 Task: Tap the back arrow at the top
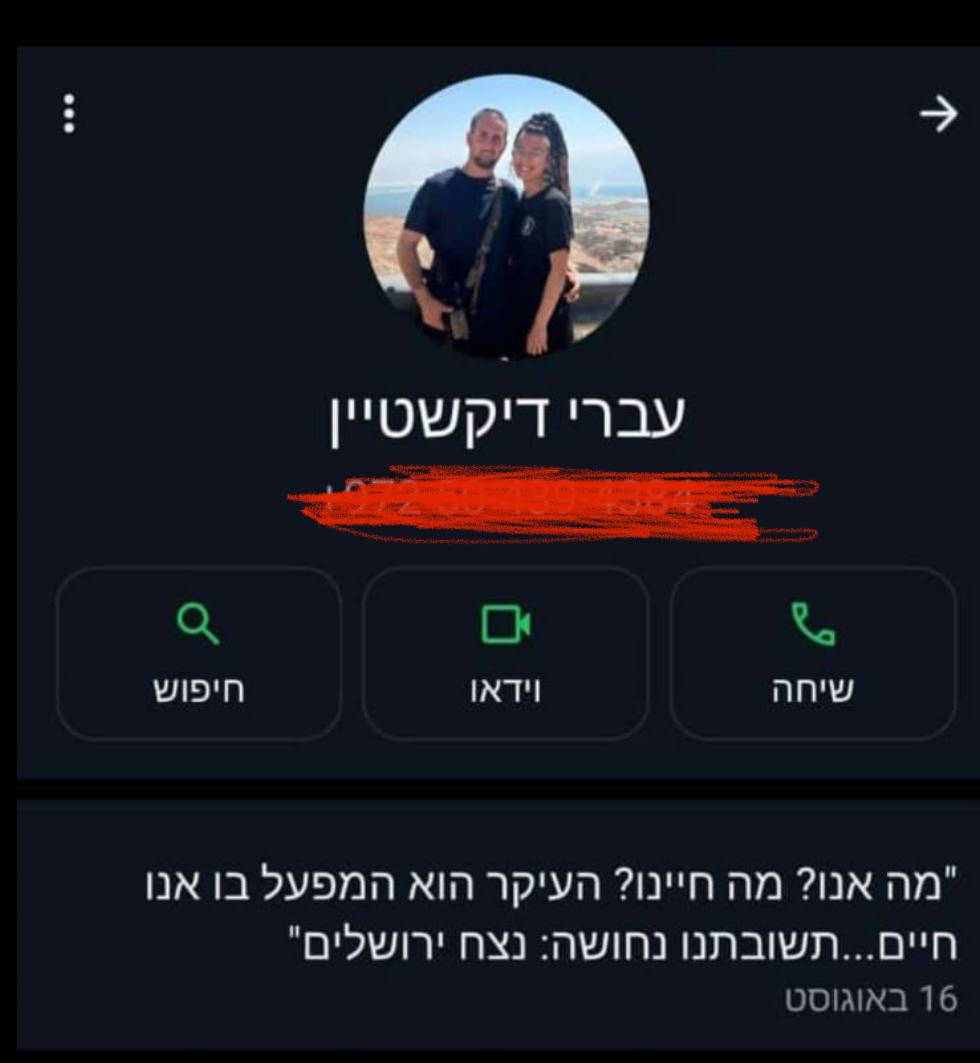[937, 116]
